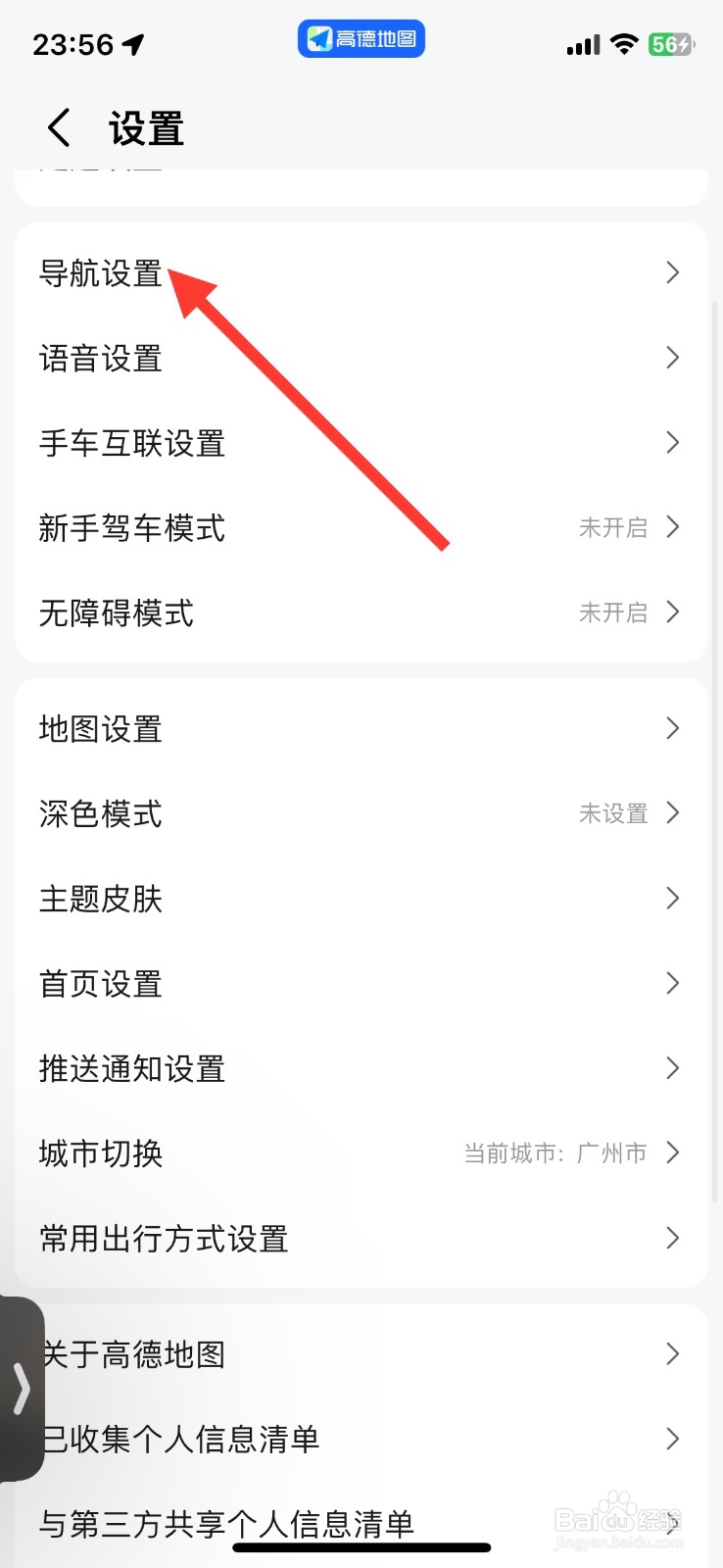The image size is (723, 1568).
Task: Tap the cellular signal bars icon
Action: (x=580, y=43)
